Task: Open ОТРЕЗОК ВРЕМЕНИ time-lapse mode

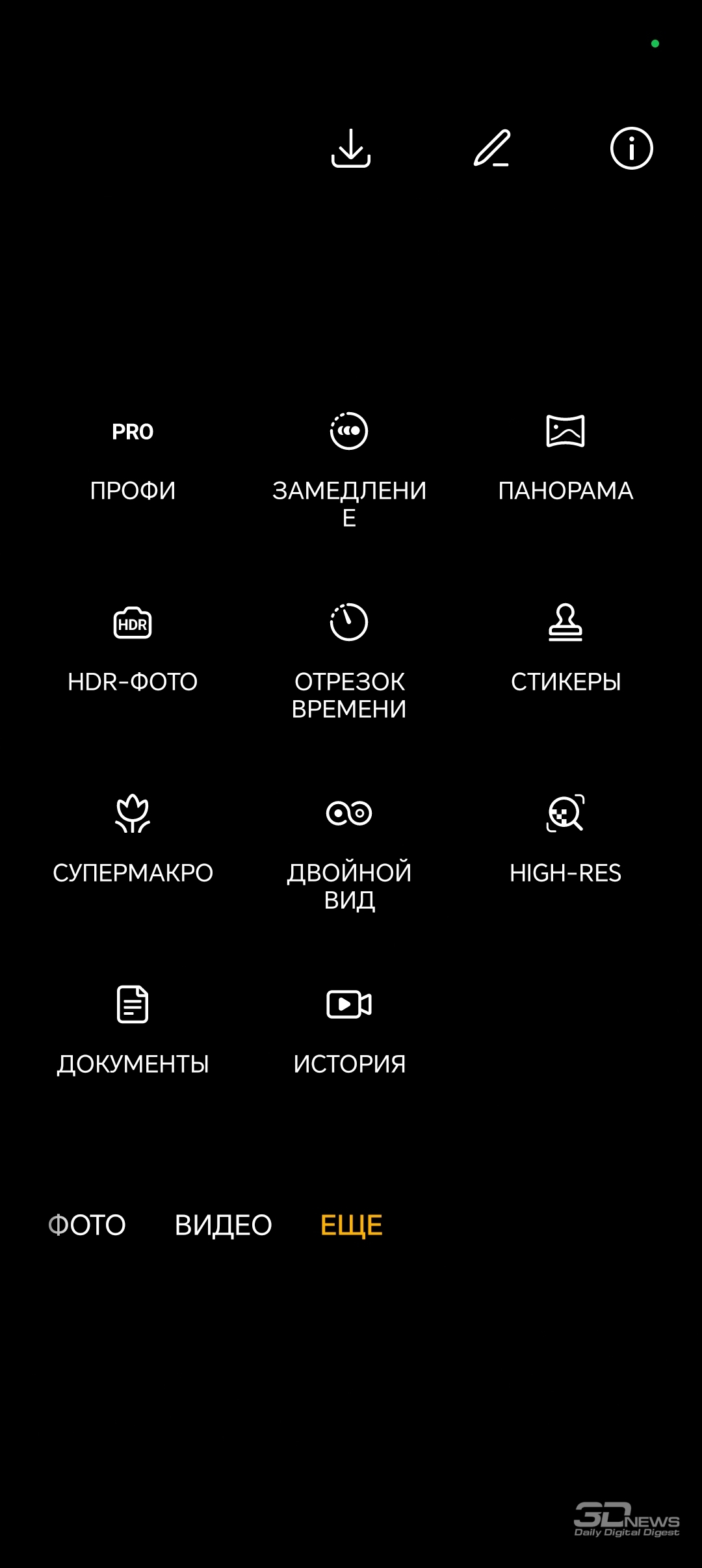Action: click(x=349, y=662)
